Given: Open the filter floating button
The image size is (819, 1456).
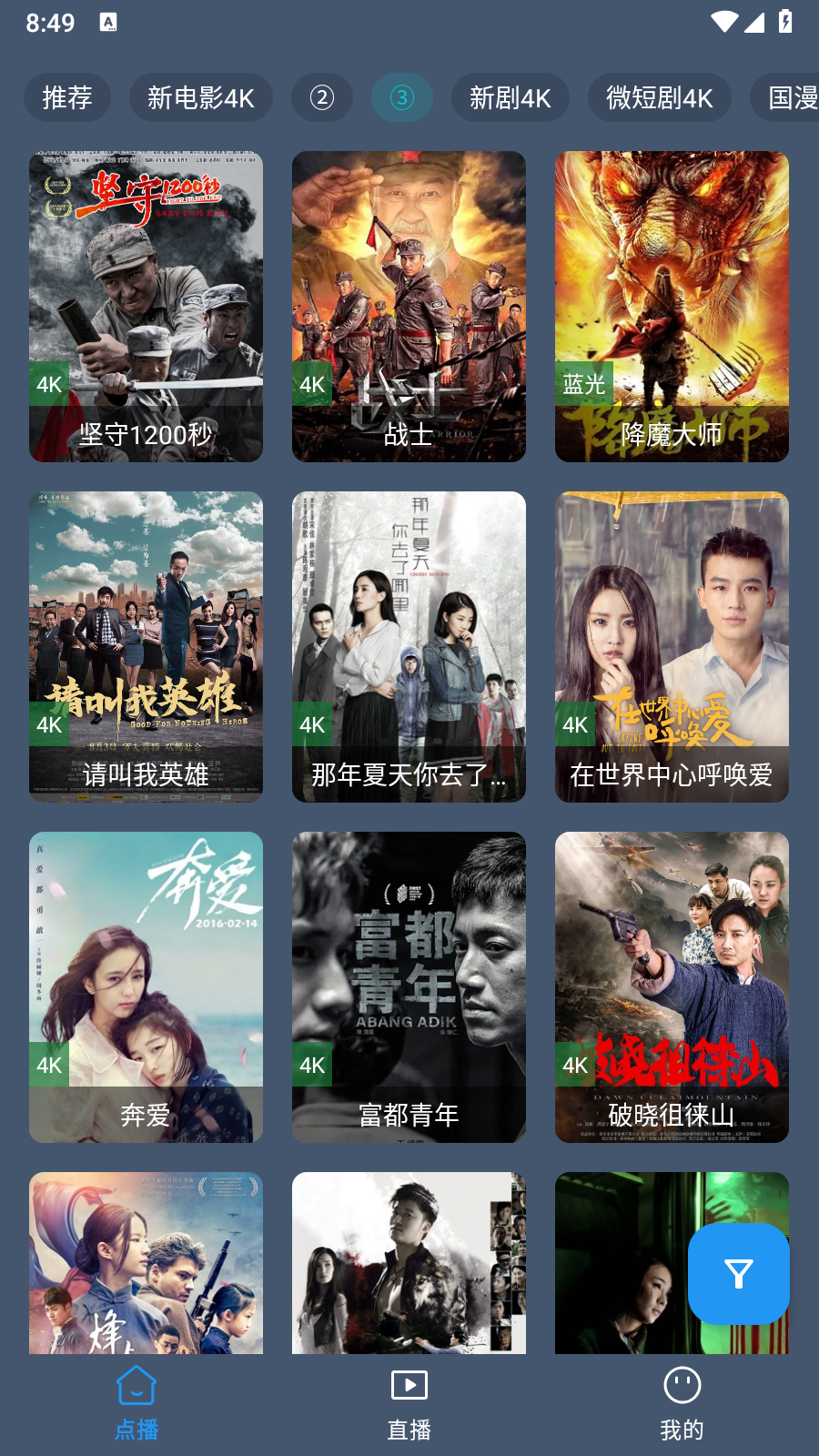Looking at the screenshot, I should click(x=738, y=1273).
